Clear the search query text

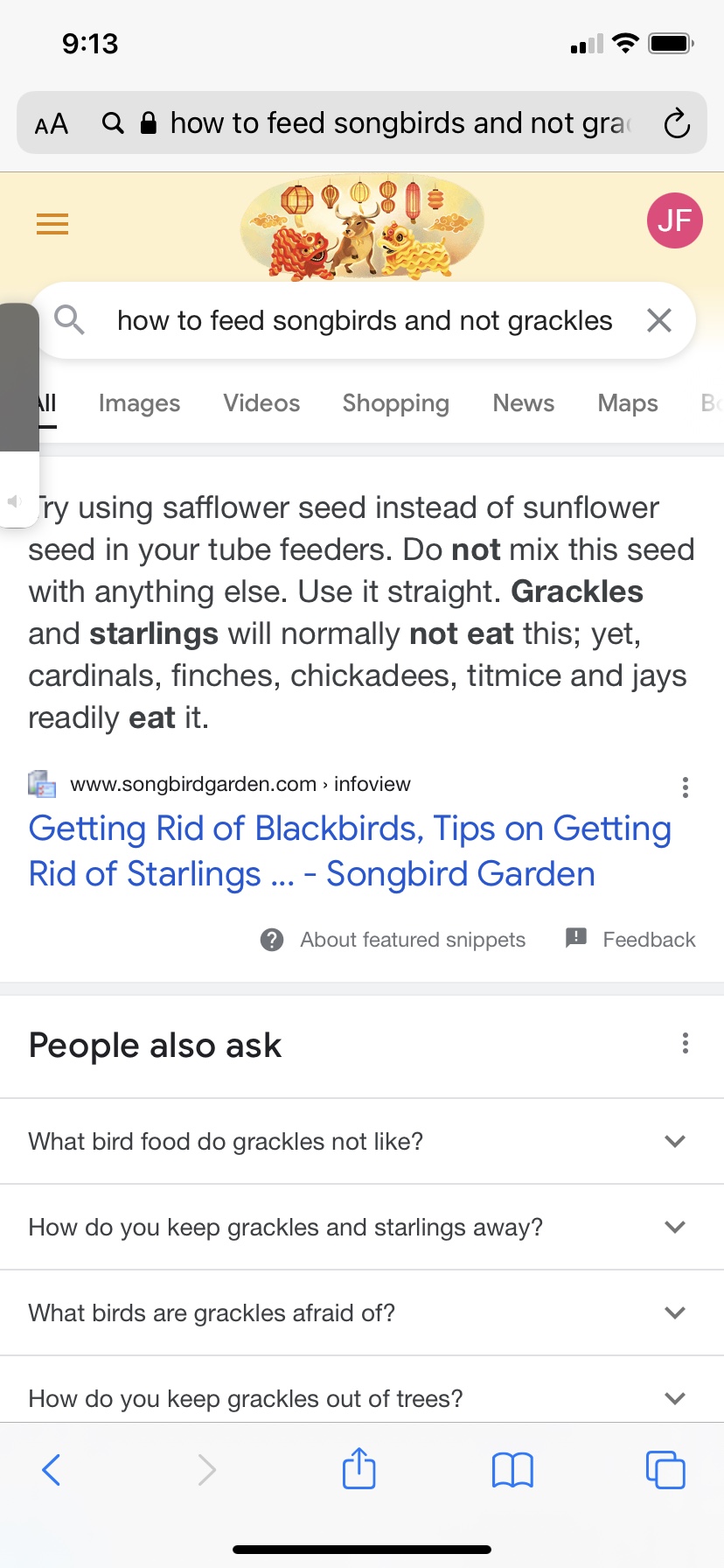click(x=659, y=320)
